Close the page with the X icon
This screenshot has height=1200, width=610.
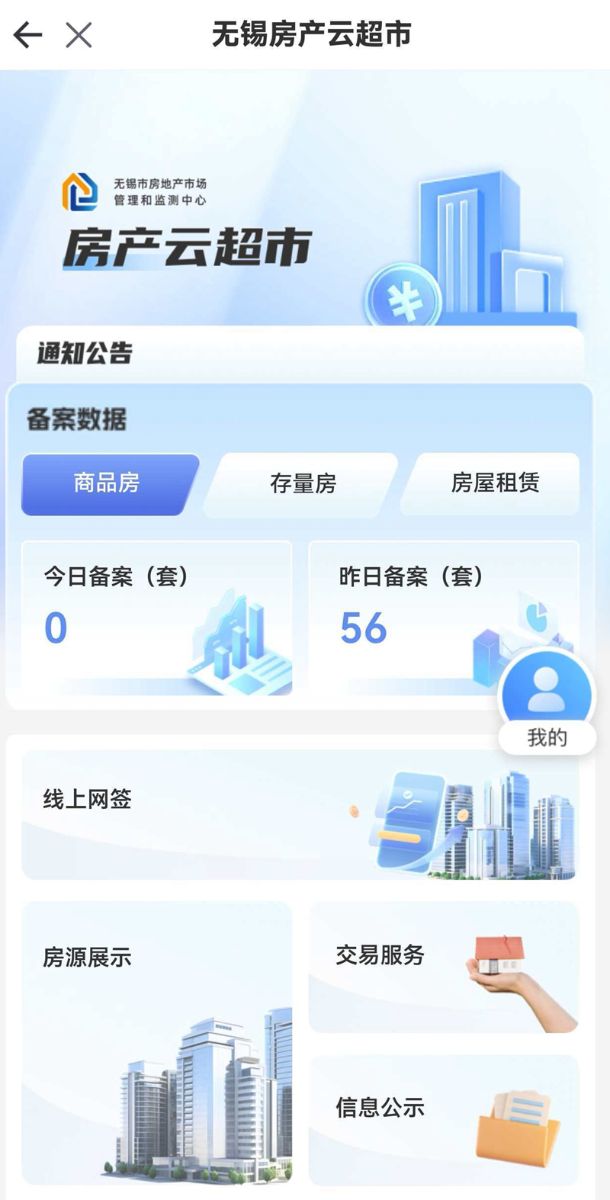(79, 35)
